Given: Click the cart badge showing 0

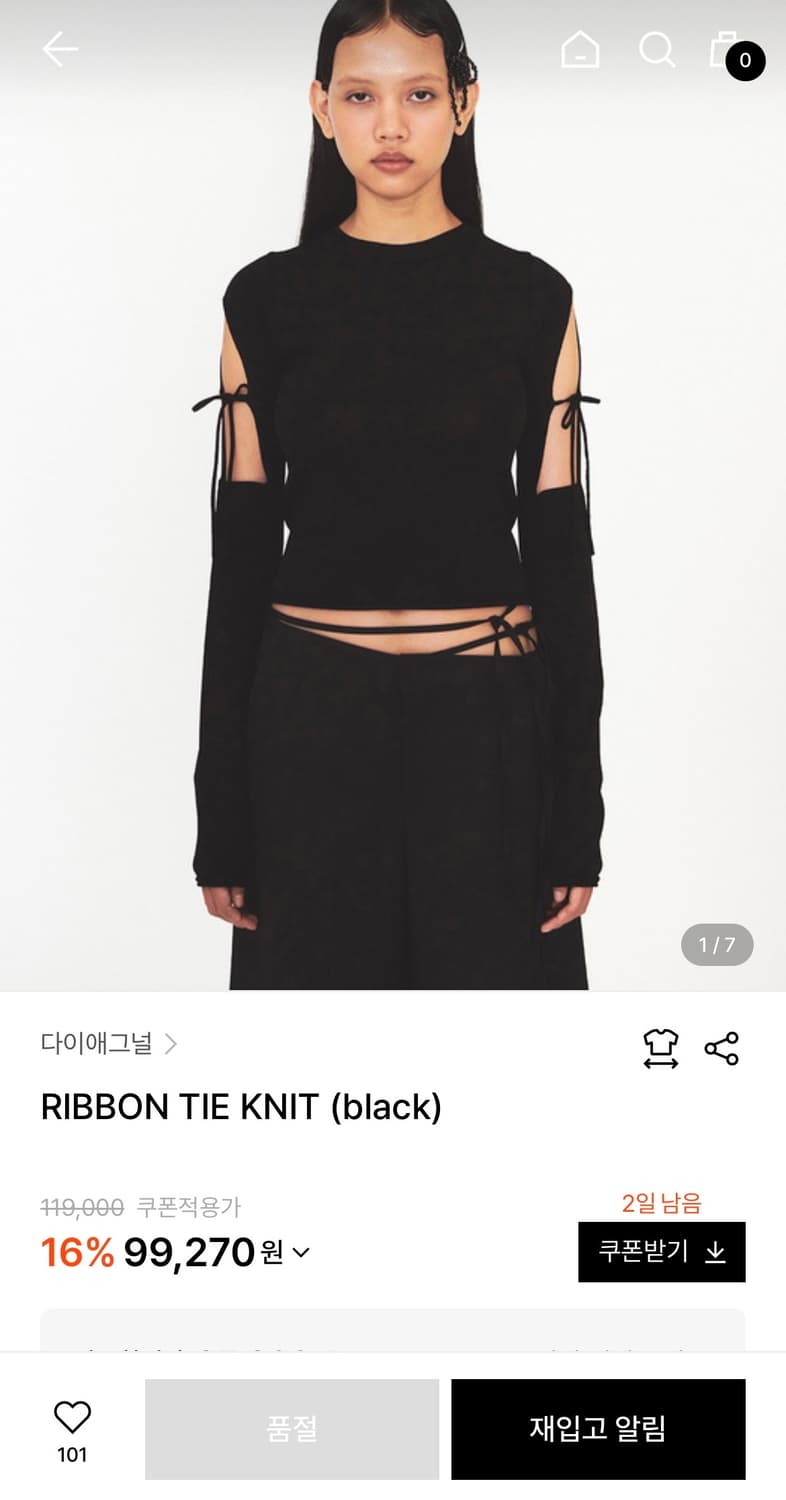Looking at the screenshot, I should [x=743, y=59].
